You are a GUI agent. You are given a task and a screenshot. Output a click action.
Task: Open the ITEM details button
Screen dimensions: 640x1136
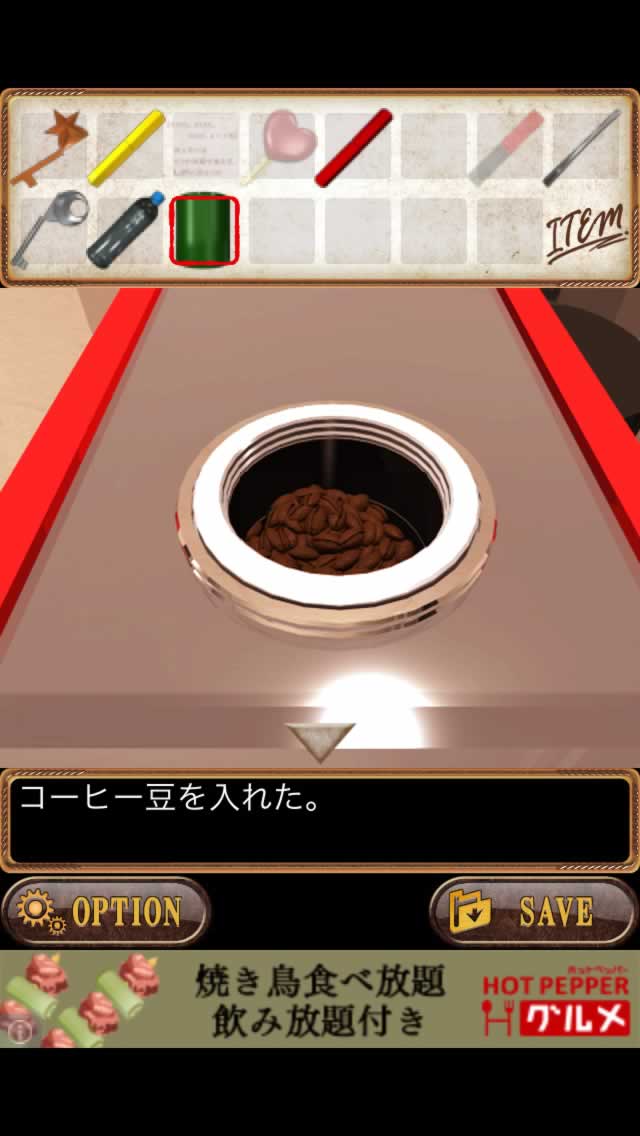pyautogui.click(x=586, y=233)
